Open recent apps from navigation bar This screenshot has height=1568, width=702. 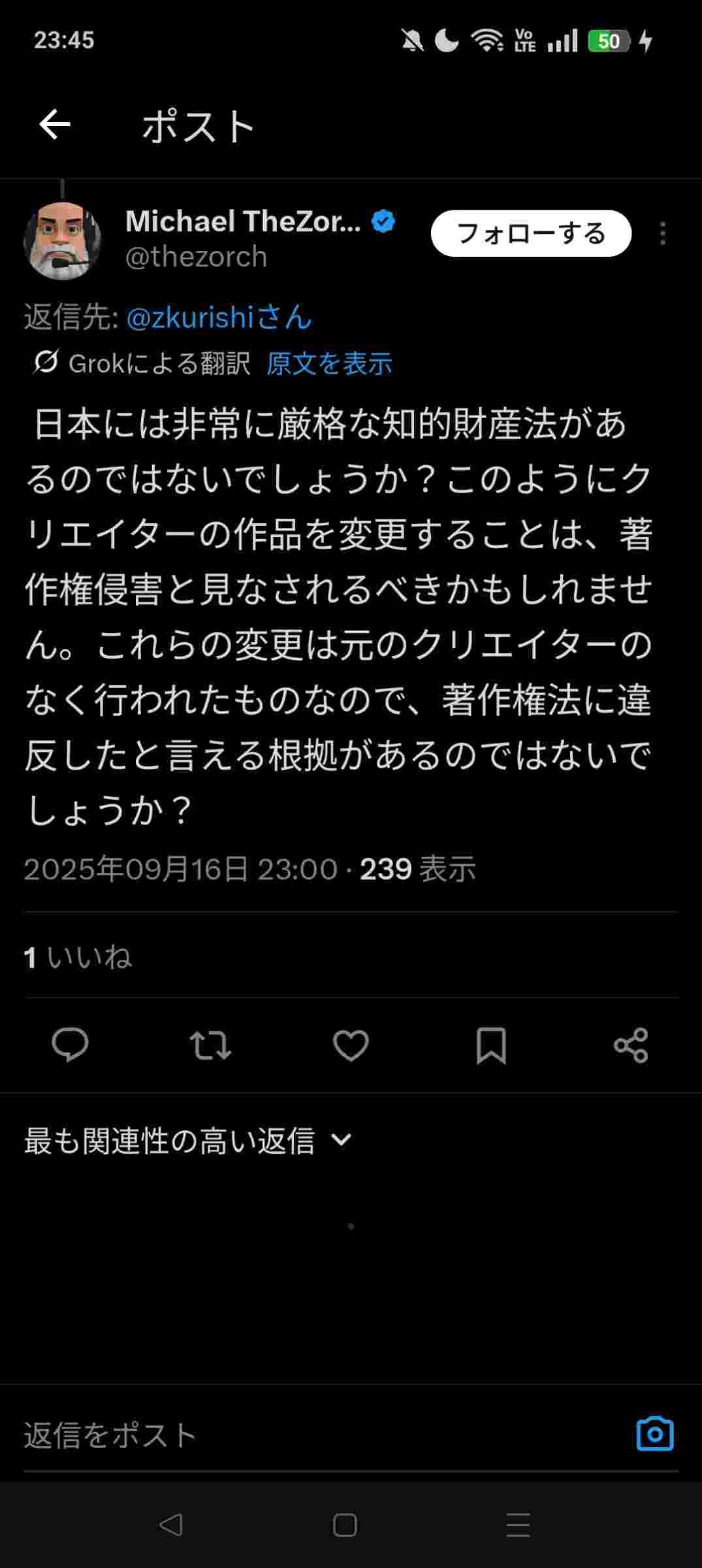518,1526
